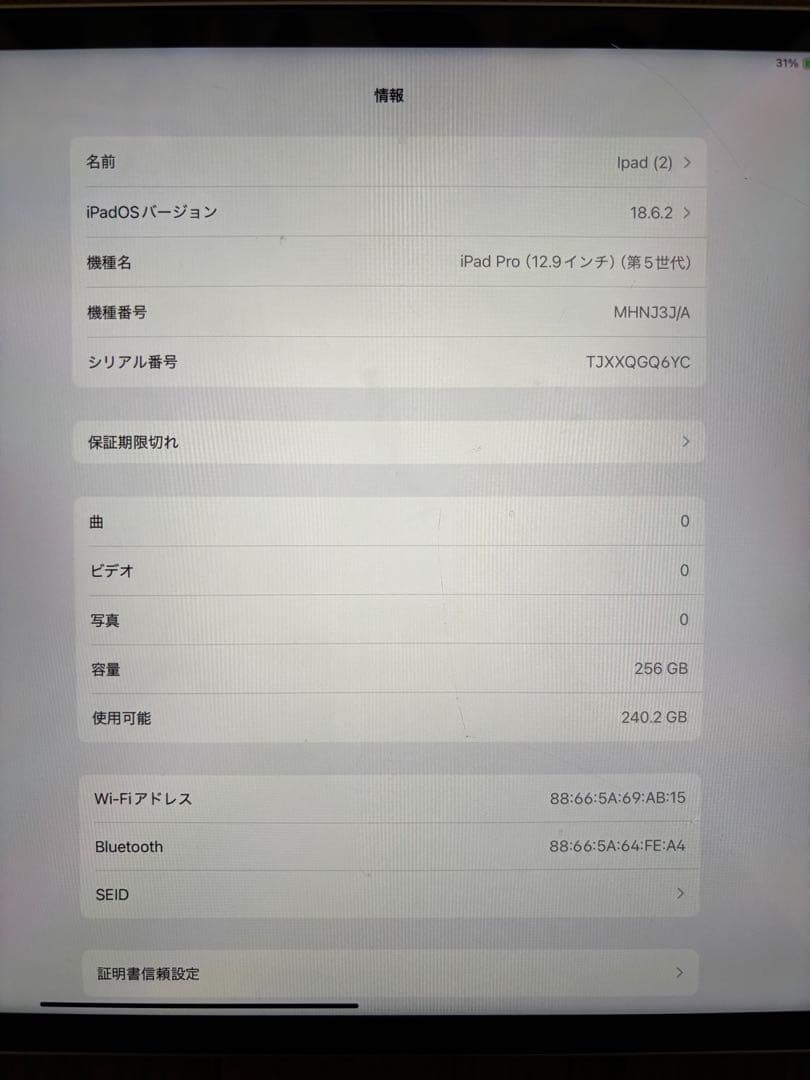Image resolution: width=810 pixels, height=1080 pixels.
Task: Open the 名前 row to rename the iPad
Action: (388, 162)
